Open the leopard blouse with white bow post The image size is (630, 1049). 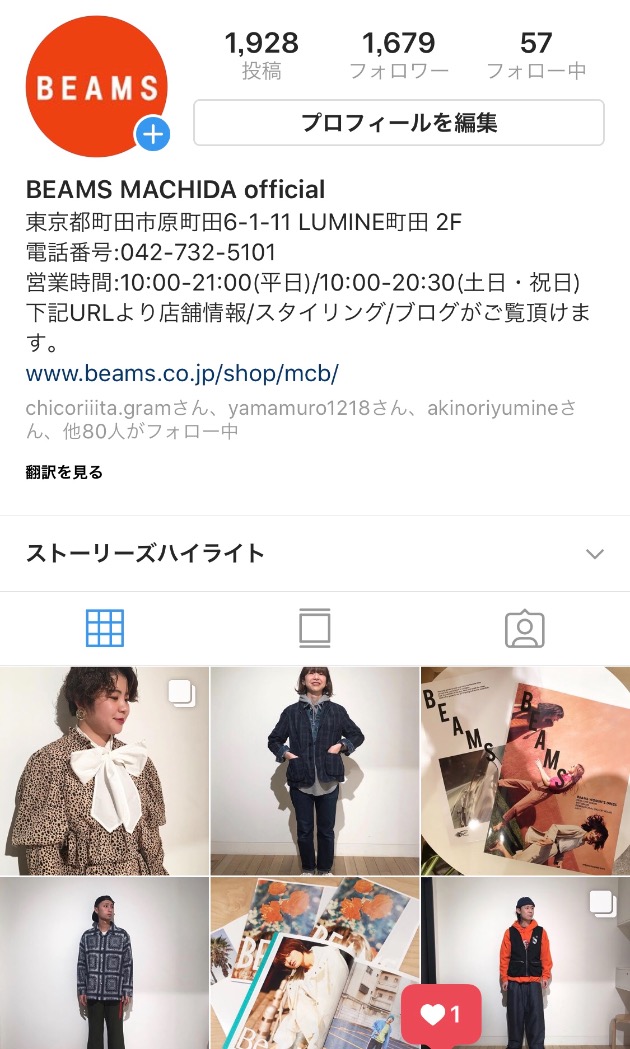click(104, 770)
